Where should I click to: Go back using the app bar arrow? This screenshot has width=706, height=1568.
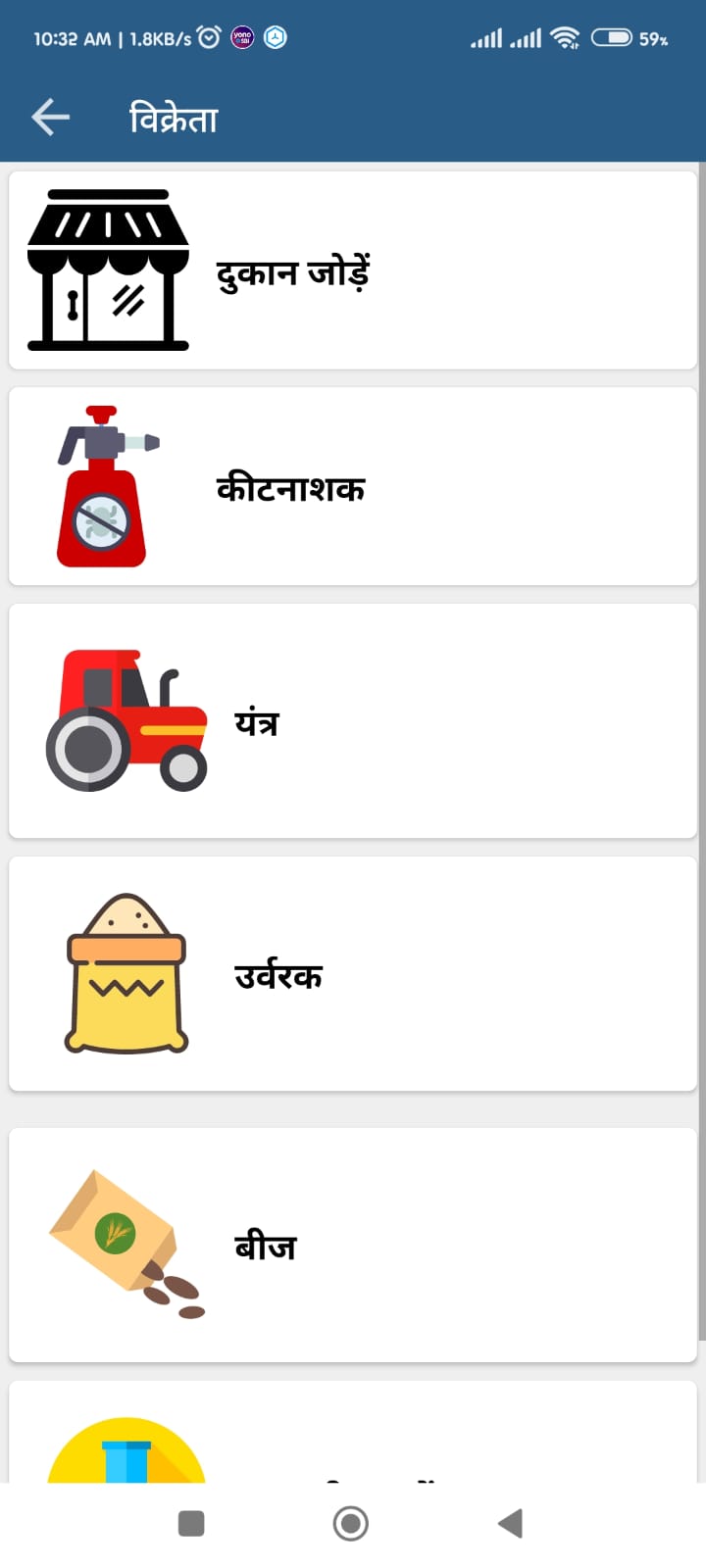tap(50, 118)
